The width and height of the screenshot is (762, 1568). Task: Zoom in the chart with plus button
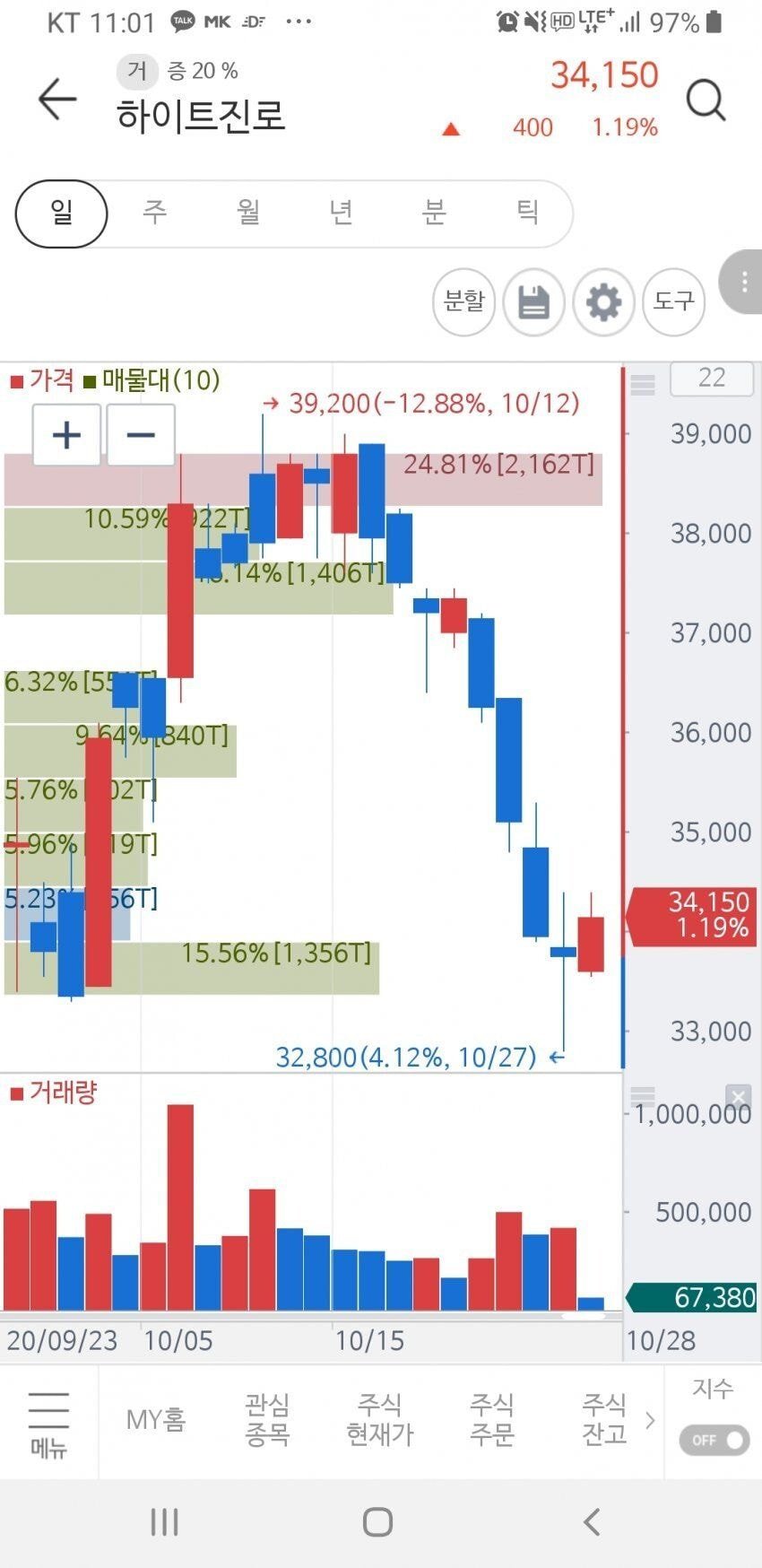[66, 435]
